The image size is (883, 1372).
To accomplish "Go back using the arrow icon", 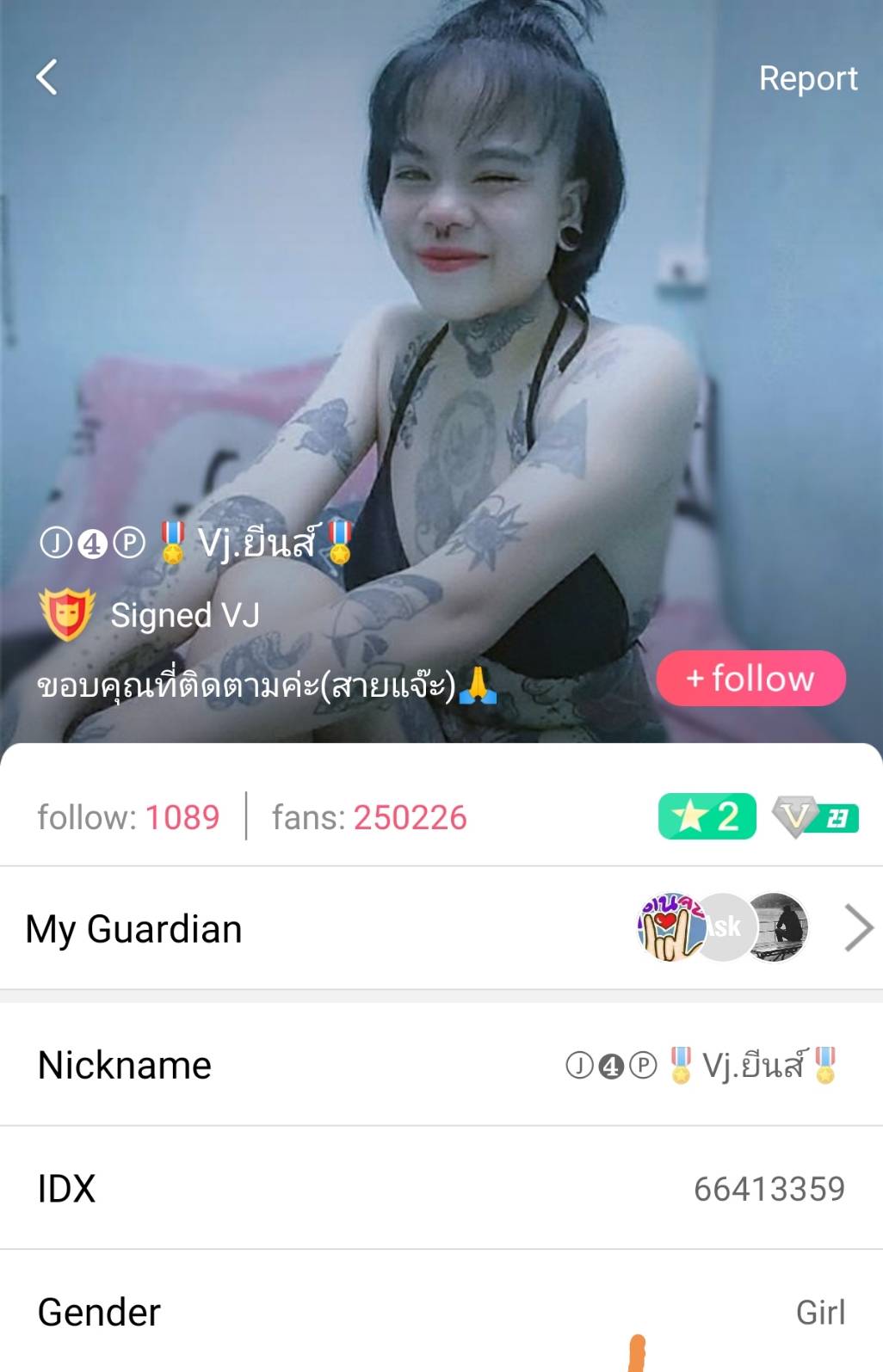I will [47, 77].
